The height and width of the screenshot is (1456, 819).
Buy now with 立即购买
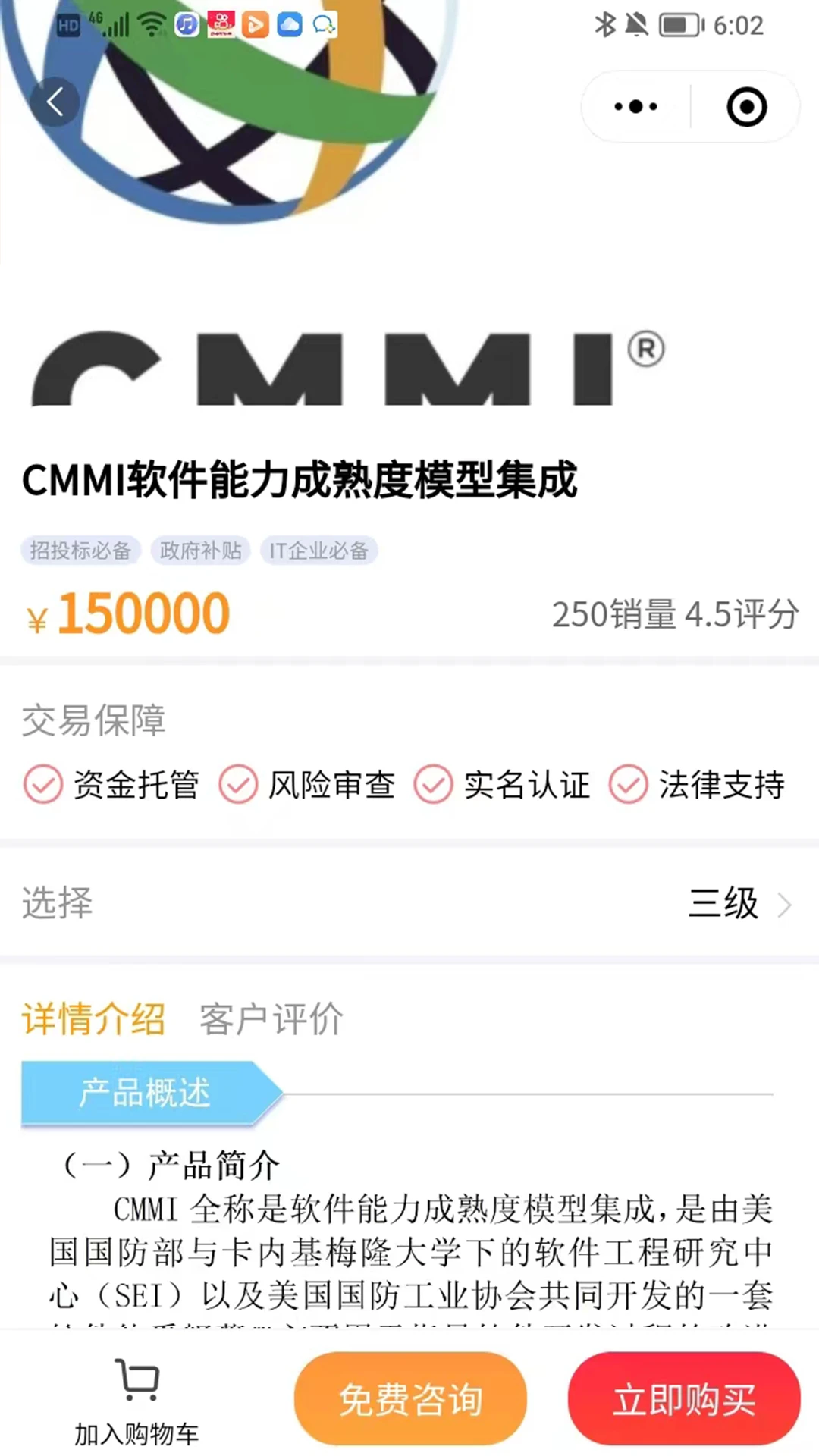pyautogui.click(x=684, y=1398)
